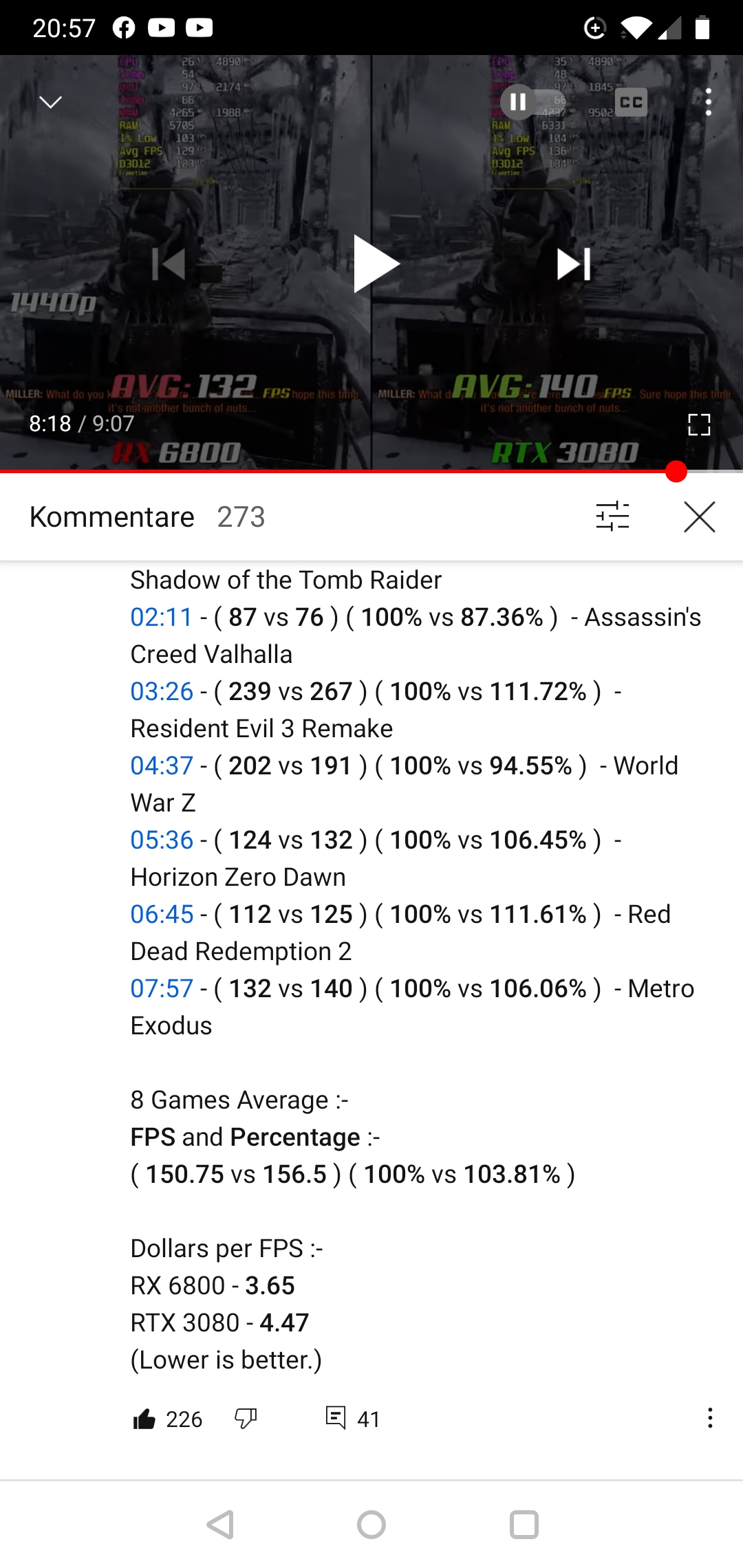
Task: Dislike this comment
Action: (246, 1418)
